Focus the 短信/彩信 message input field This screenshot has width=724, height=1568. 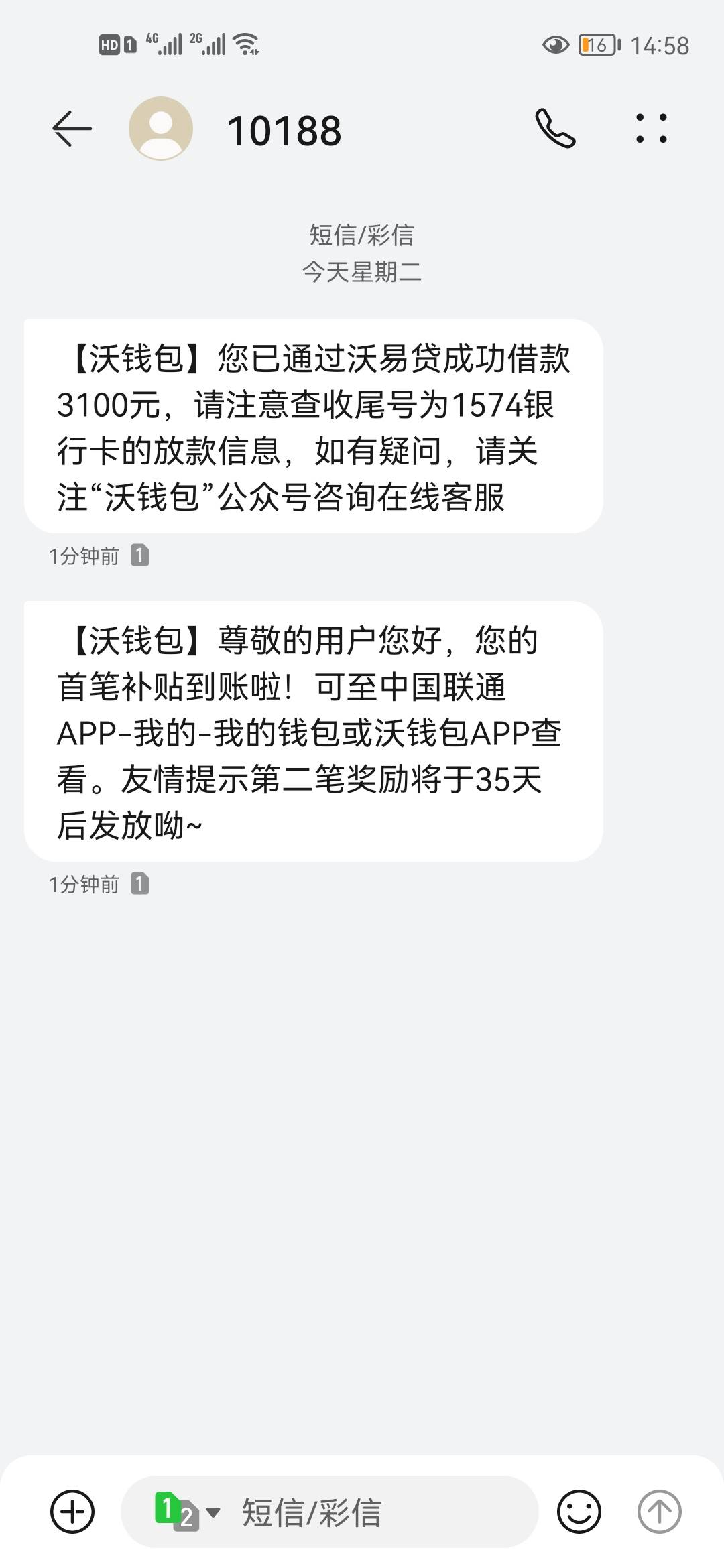(x=375, y=1512)
